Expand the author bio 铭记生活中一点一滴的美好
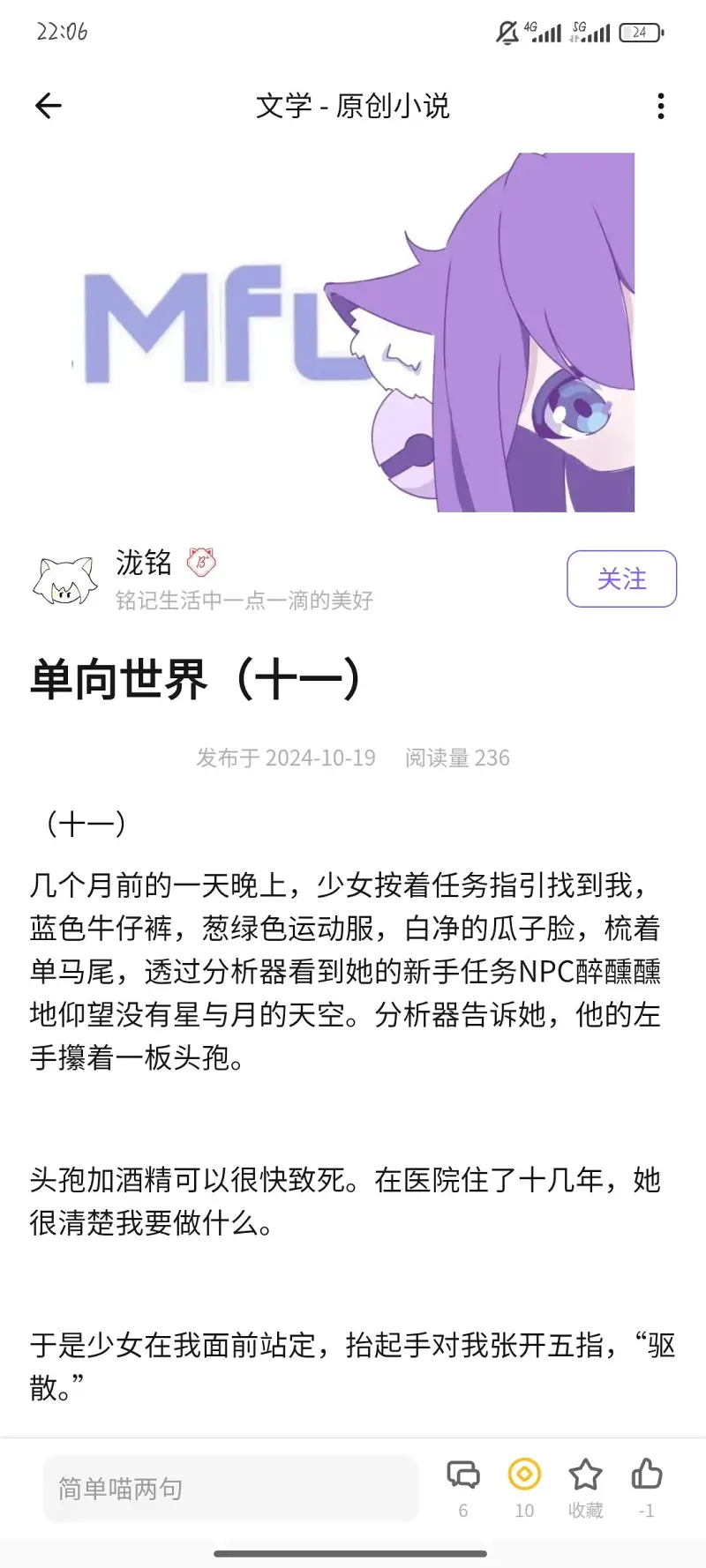The image size is (706, 1568). pos(244,601)
